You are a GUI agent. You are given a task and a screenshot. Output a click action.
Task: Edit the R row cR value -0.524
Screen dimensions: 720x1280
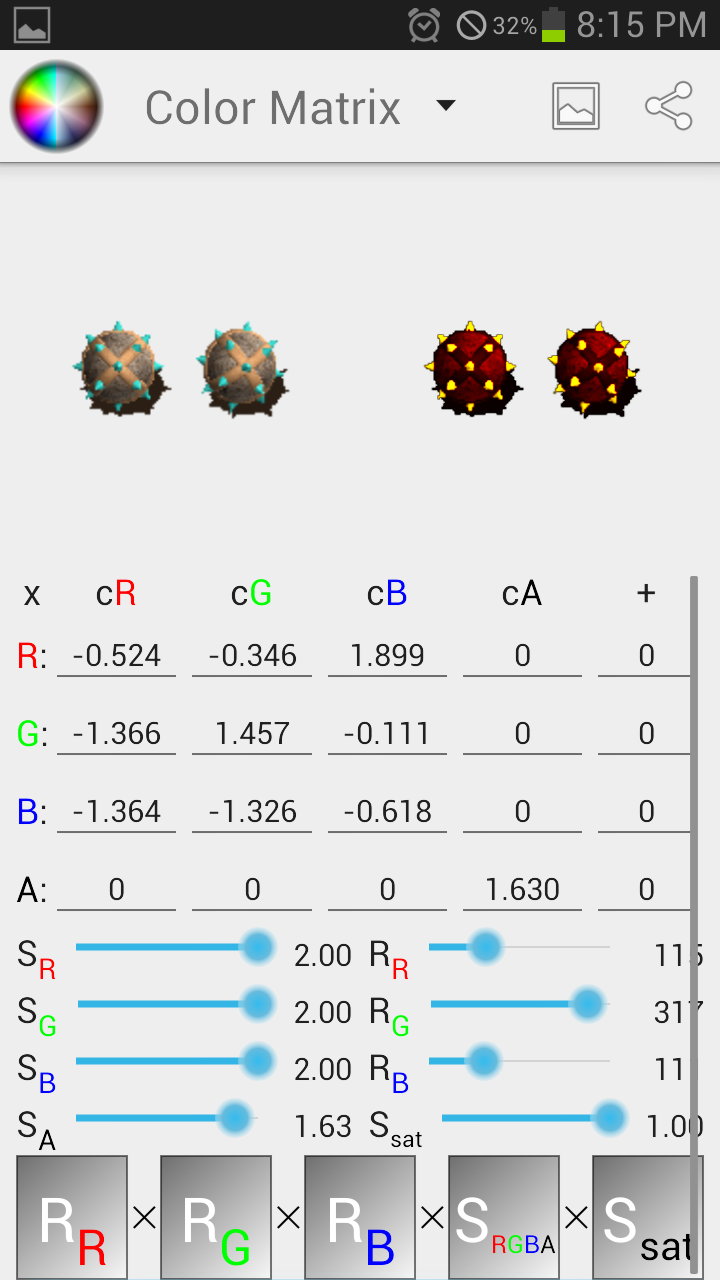tap(116, 656)
